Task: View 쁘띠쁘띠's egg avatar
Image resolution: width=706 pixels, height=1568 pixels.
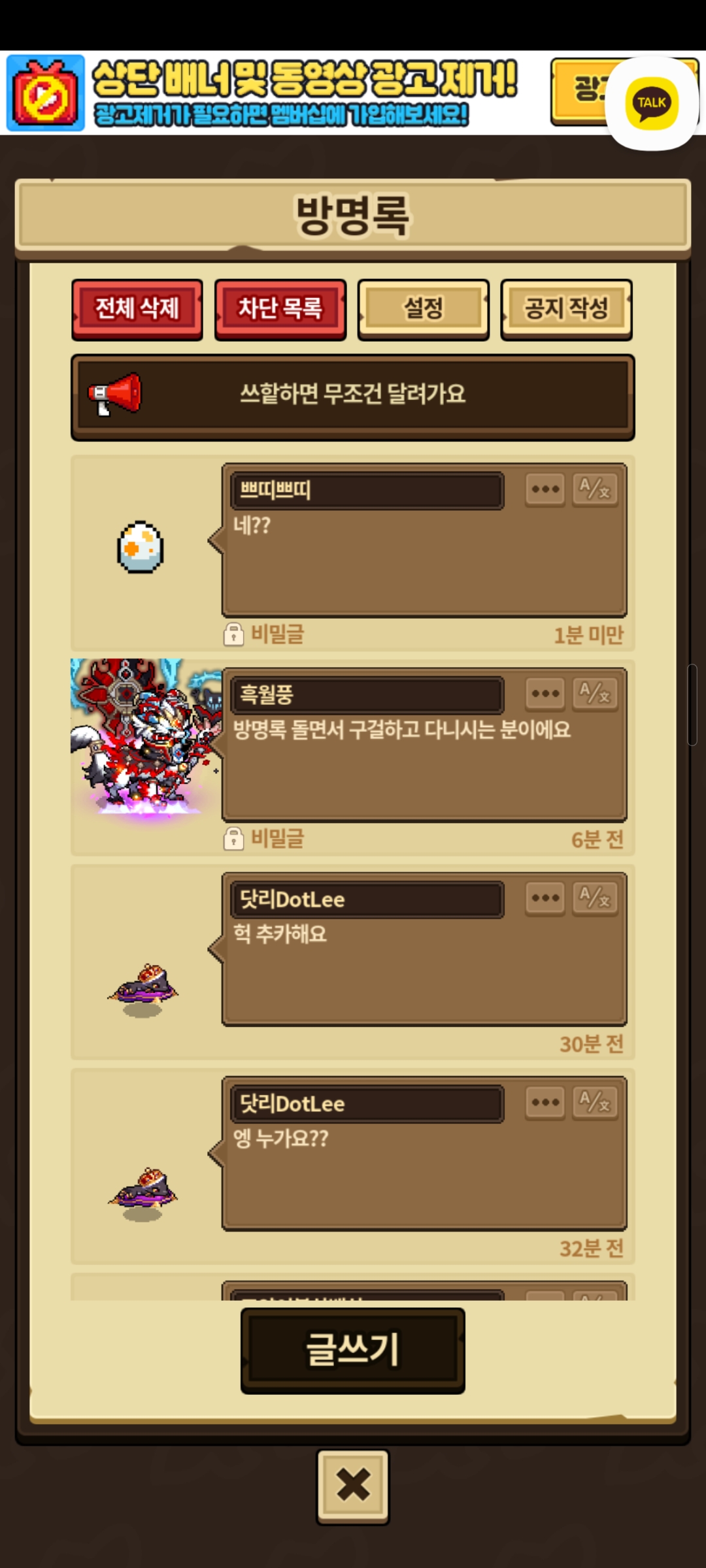Action: (x=141, y=547)
